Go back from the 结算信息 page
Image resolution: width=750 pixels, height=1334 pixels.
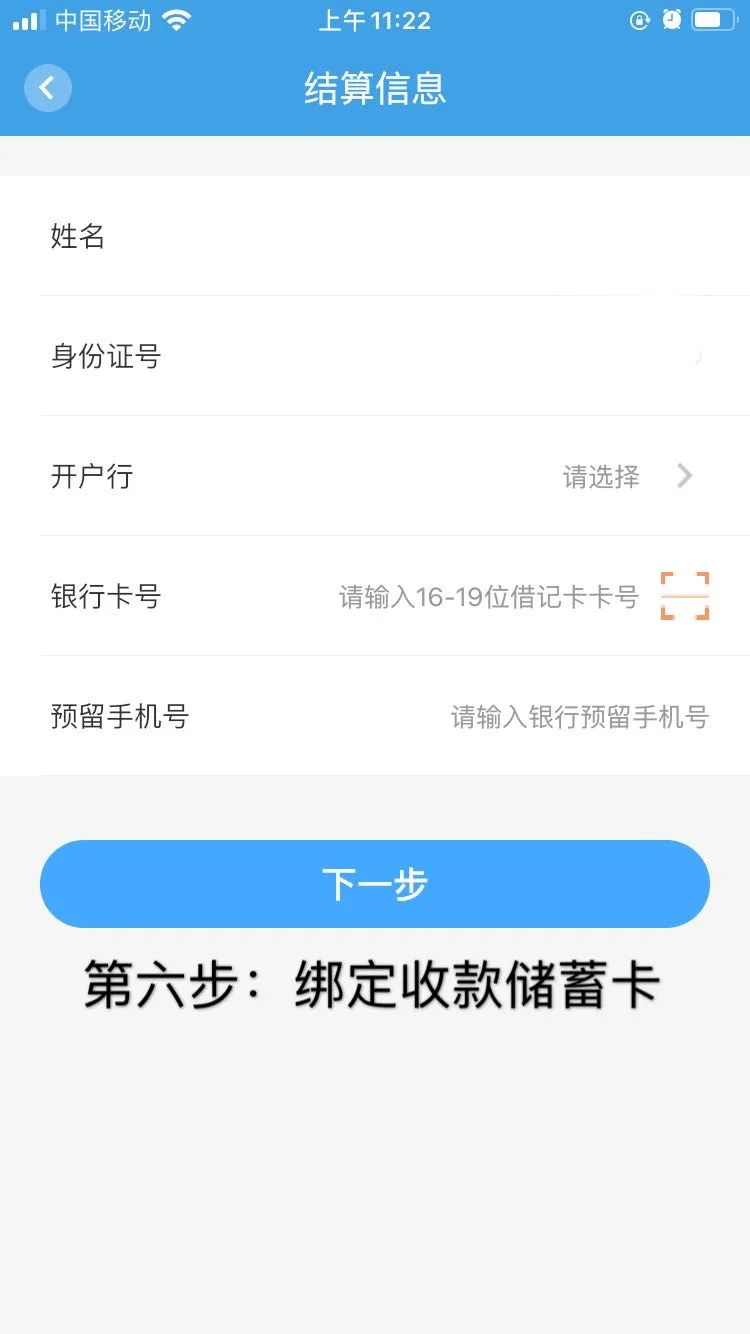coord(47,88)
